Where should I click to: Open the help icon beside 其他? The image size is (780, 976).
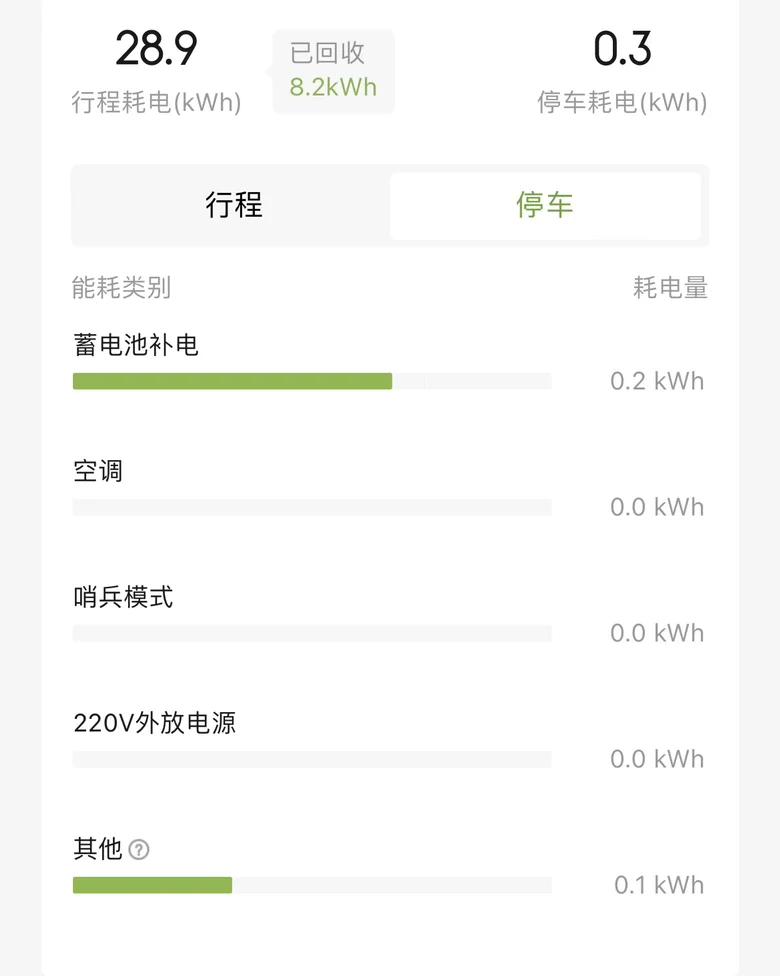[x=139, y=850]
